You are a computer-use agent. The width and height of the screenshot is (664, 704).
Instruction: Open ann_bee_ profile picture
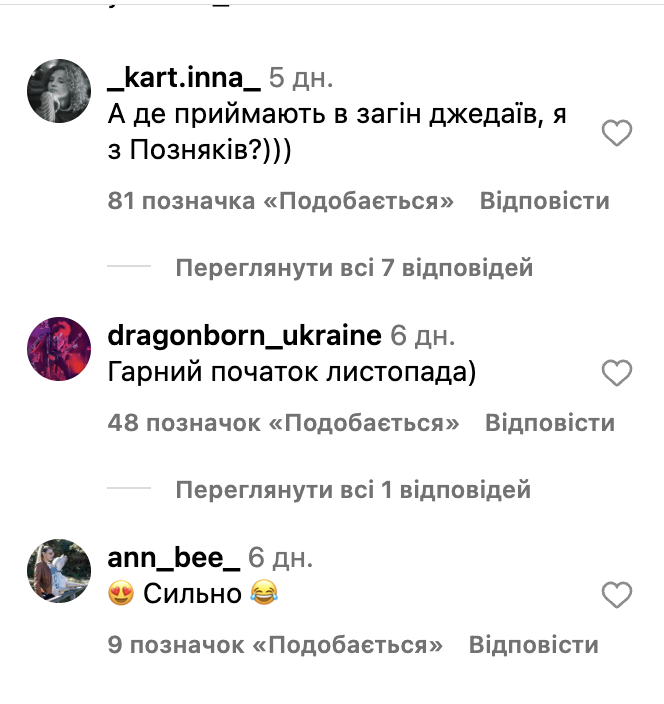[x=58, y=572]
